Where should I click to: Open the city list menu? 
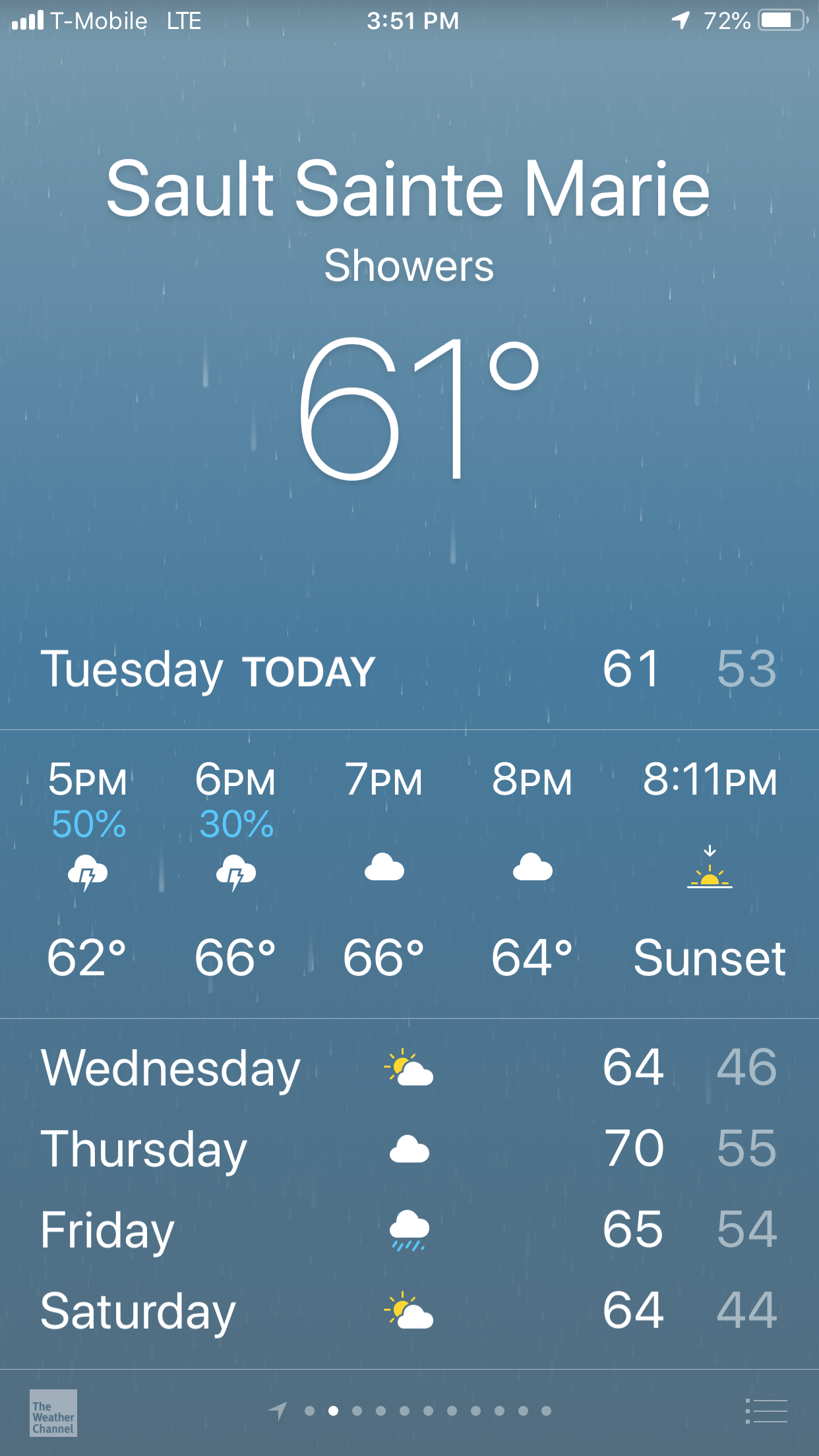(x=766, y=1411)
